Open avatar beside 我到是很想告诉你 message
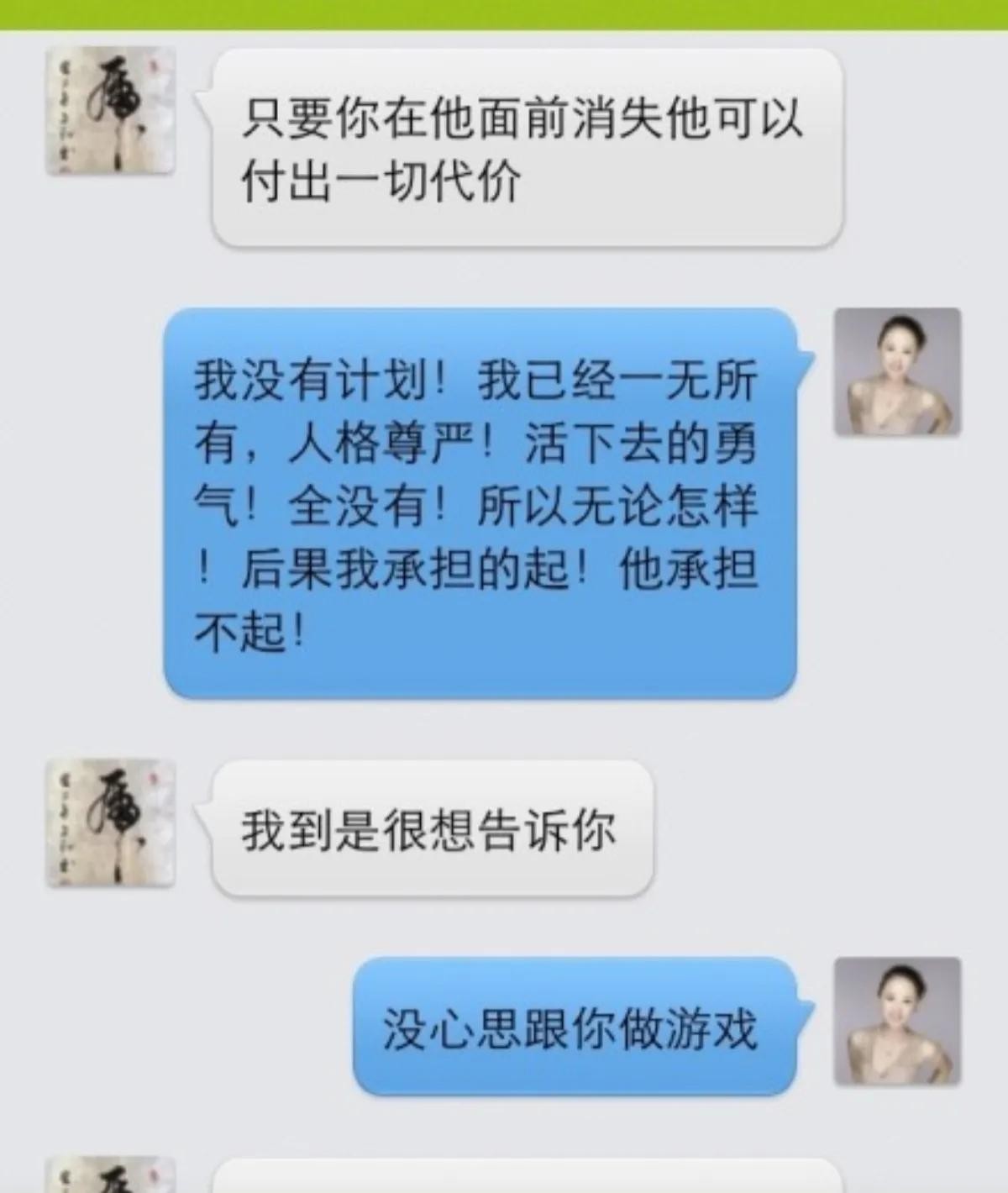 pos(110,823)
